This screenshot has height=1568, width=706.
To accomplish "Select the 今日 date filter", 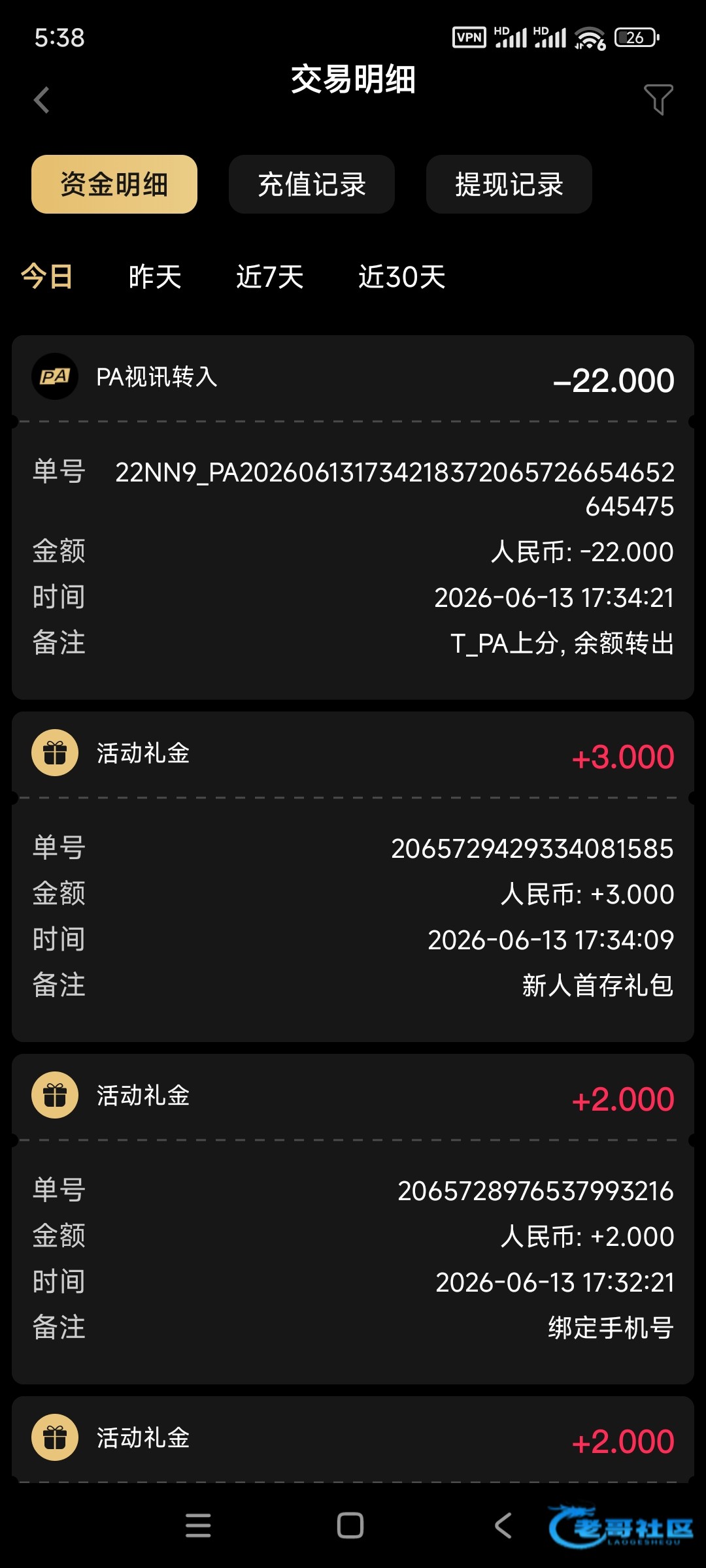I will tap(46, 276).
